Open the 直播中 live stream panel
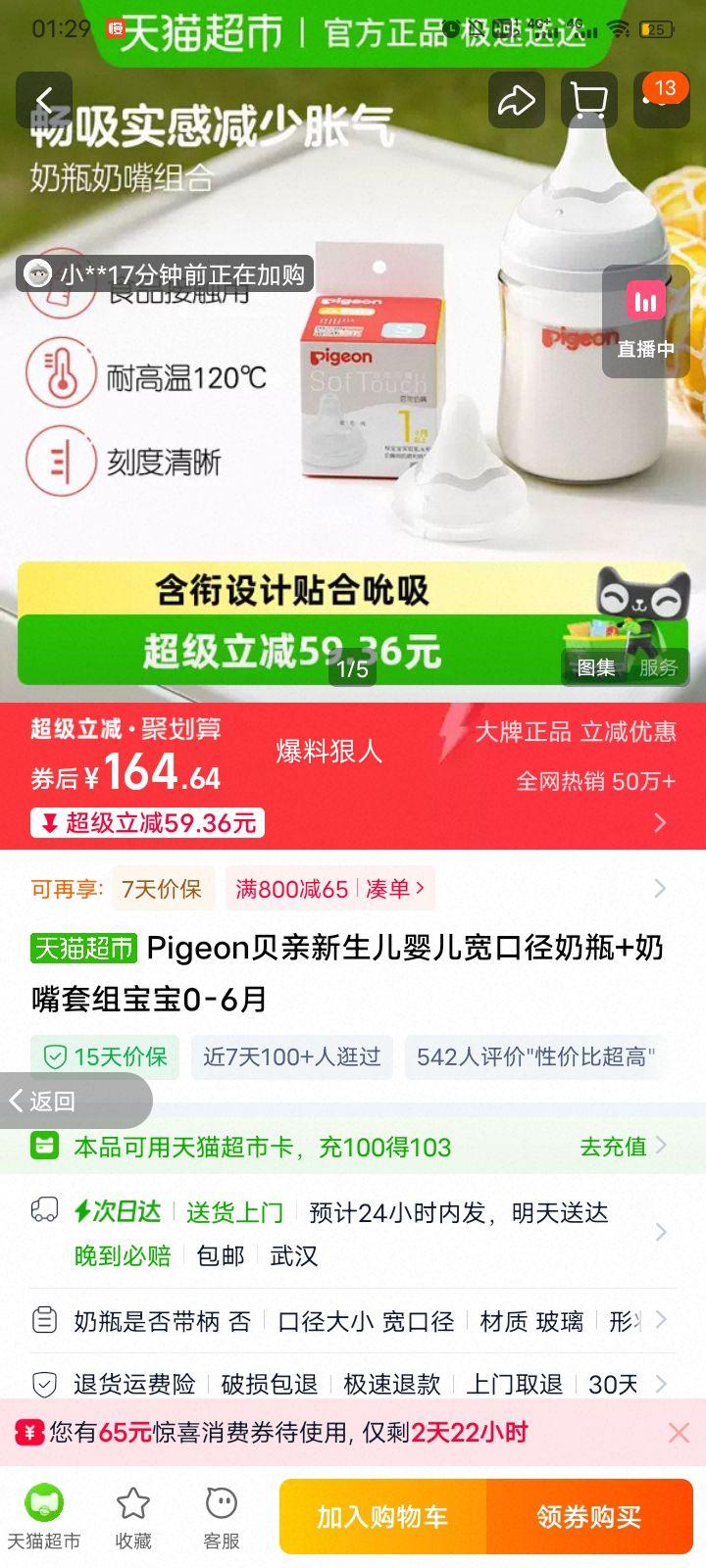The image size is (706, 1568). click(x=645, y=323)
